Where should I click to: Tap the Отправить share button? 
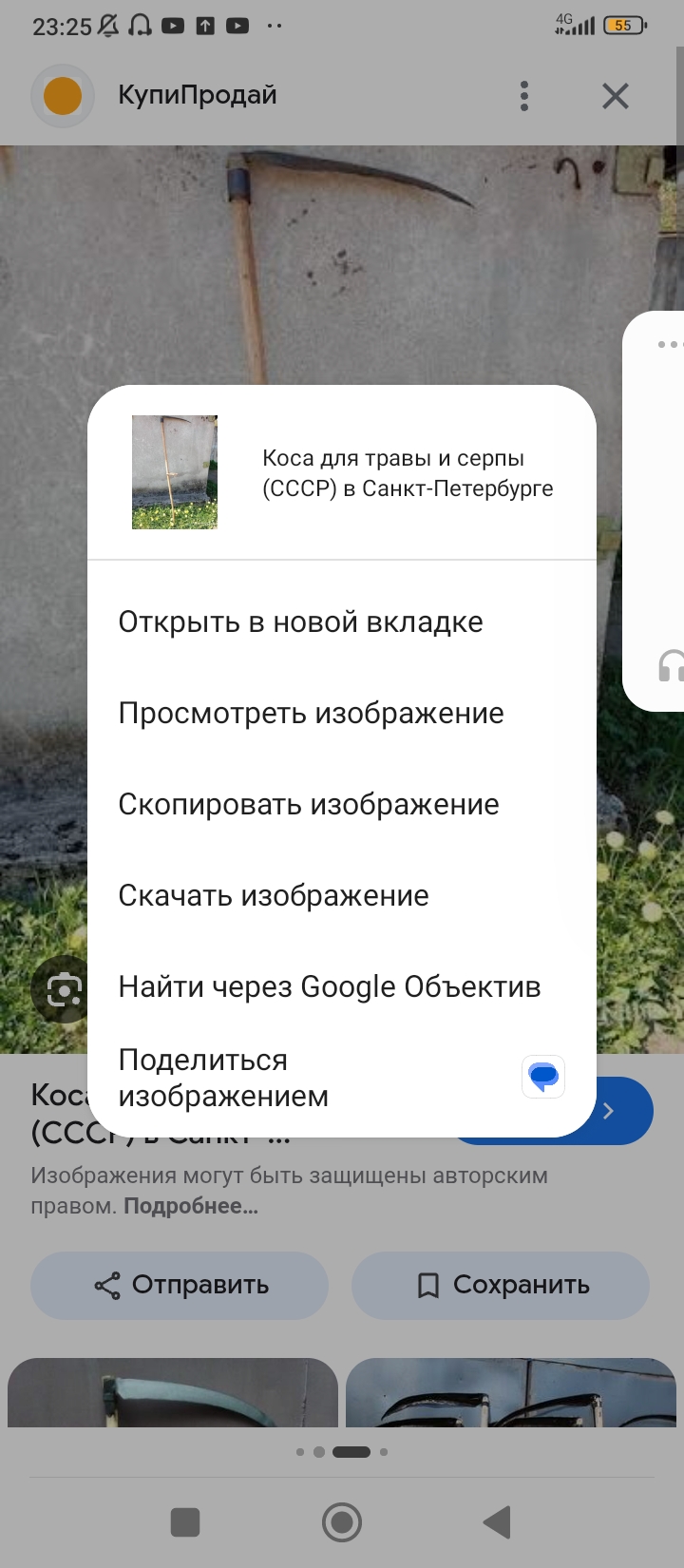point(180,1286)
